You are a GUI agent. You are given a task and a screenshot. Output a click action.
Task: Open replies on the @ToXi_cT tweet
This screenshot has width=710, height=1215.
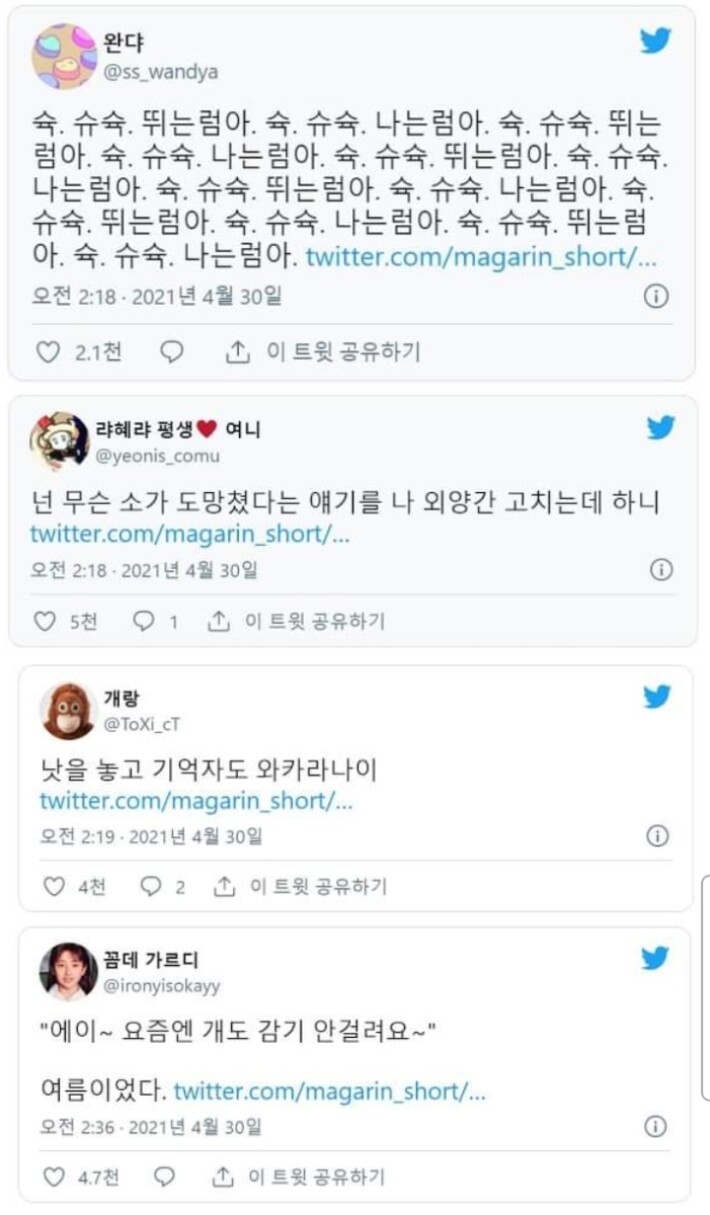[x=152, y=886]
